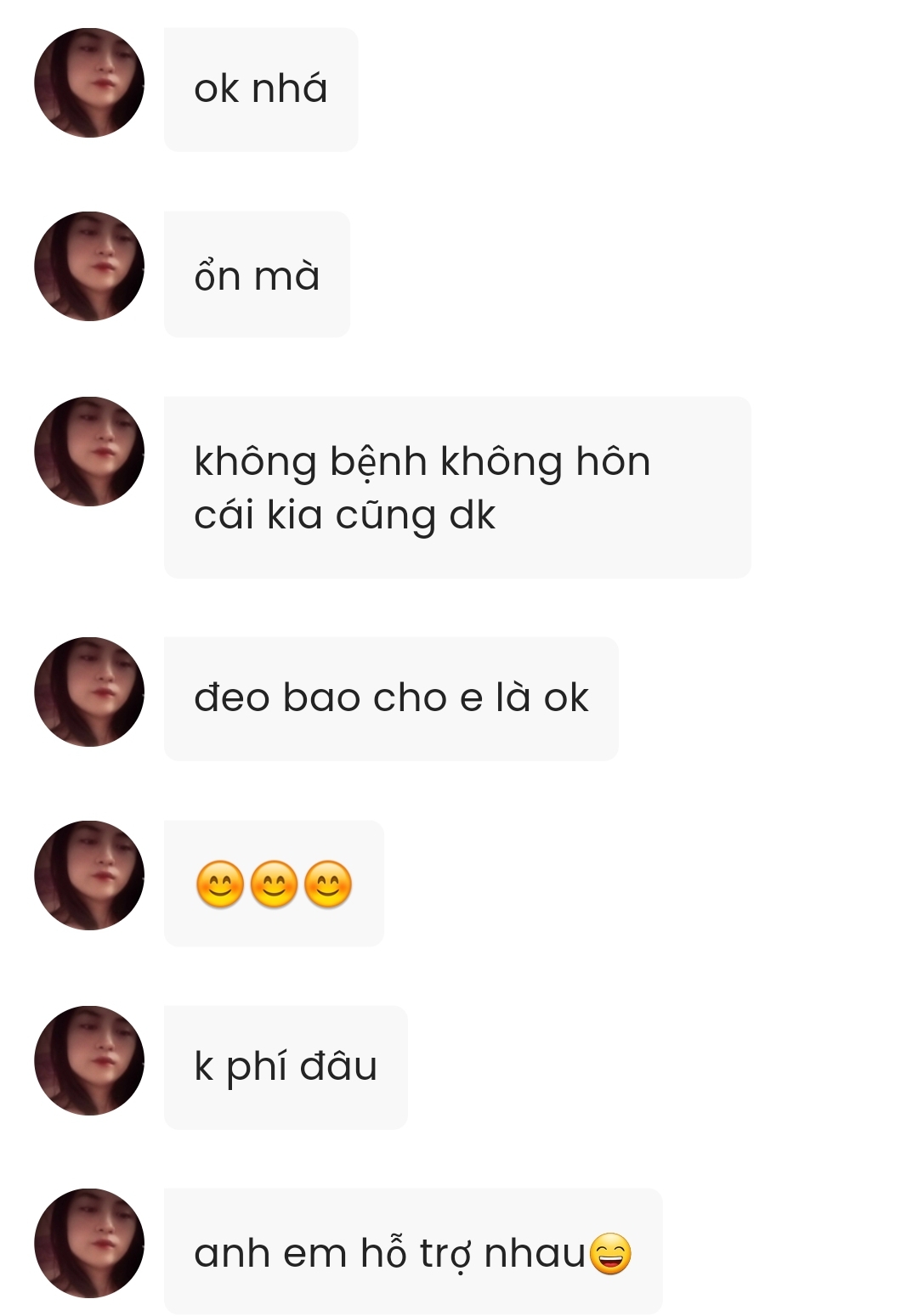The width and height of the screenshot is (918, 1316).
Task: Open avatar next to "đeo bao" message
Action: click(x=89, y=692)
